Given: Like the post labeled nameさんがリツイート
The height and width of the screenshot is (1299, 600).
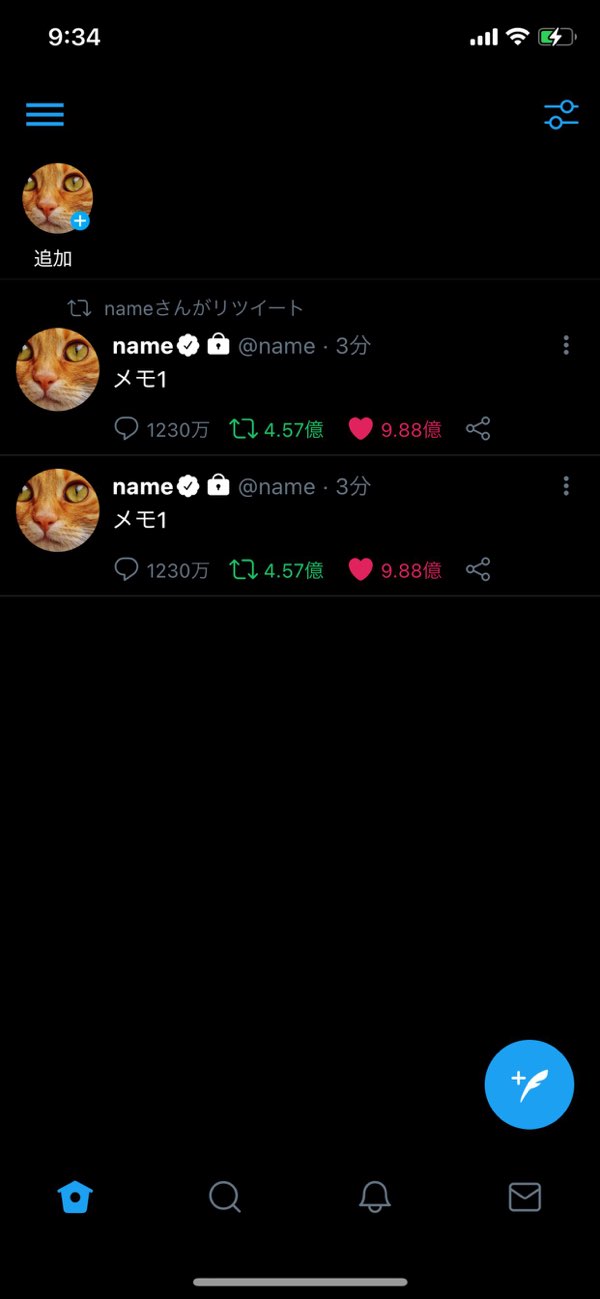Looking at the screenshot, I should pyautogui.click(x=360, y=429).
